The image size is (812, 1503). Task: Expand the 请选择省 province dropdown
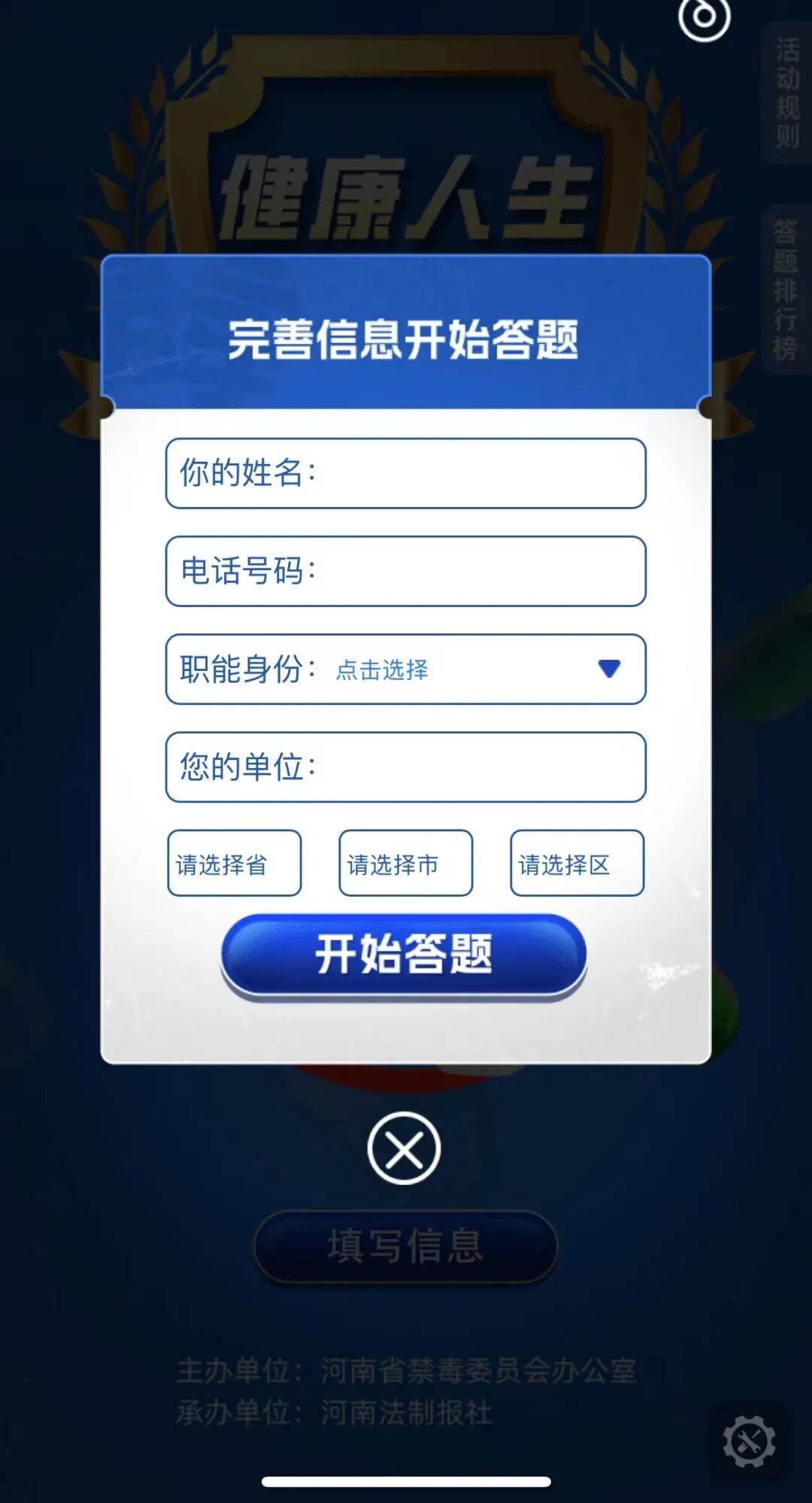coord(234,864)
